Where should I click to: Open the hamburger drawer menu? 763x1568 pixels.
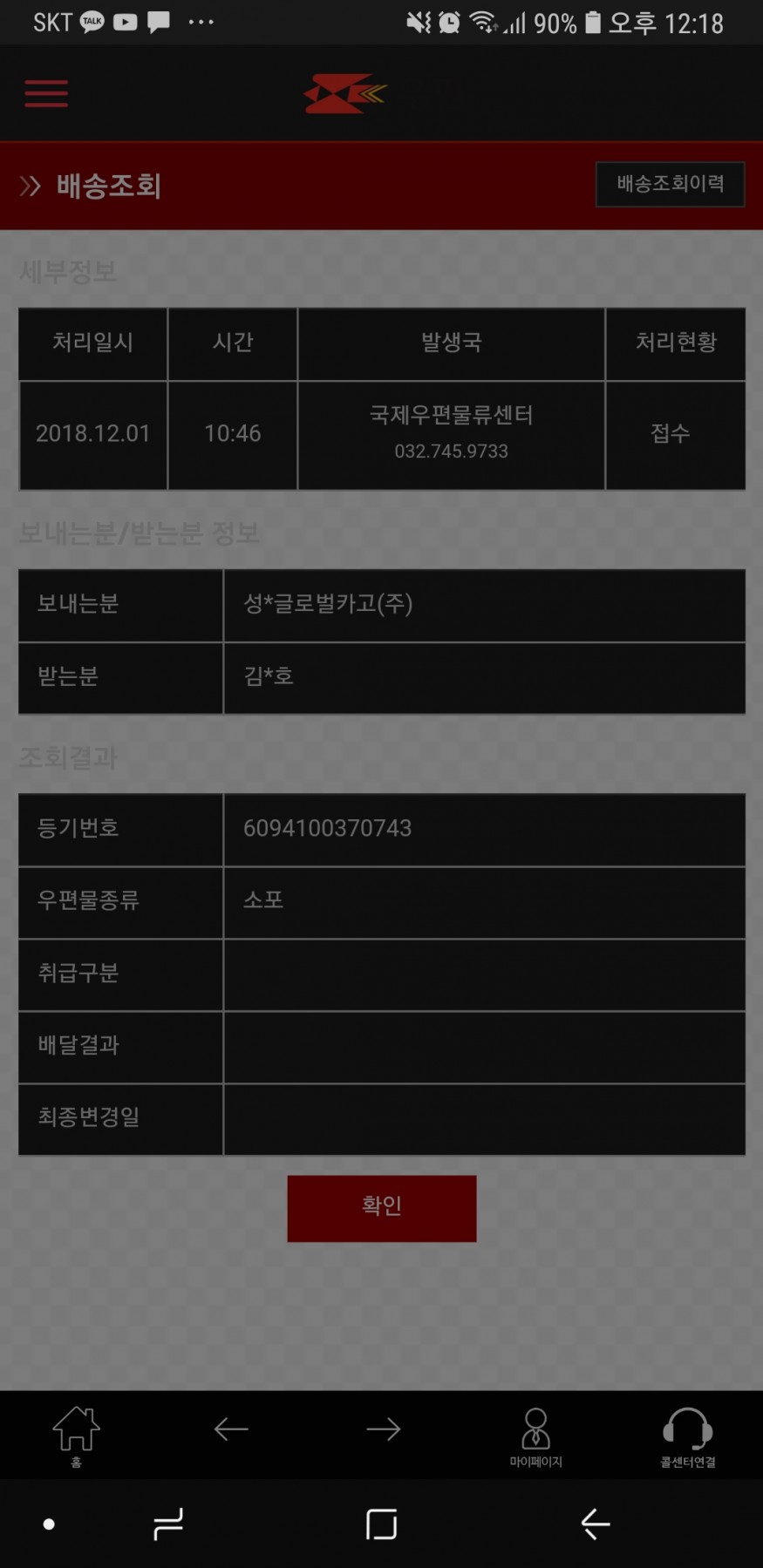point(46,93)
